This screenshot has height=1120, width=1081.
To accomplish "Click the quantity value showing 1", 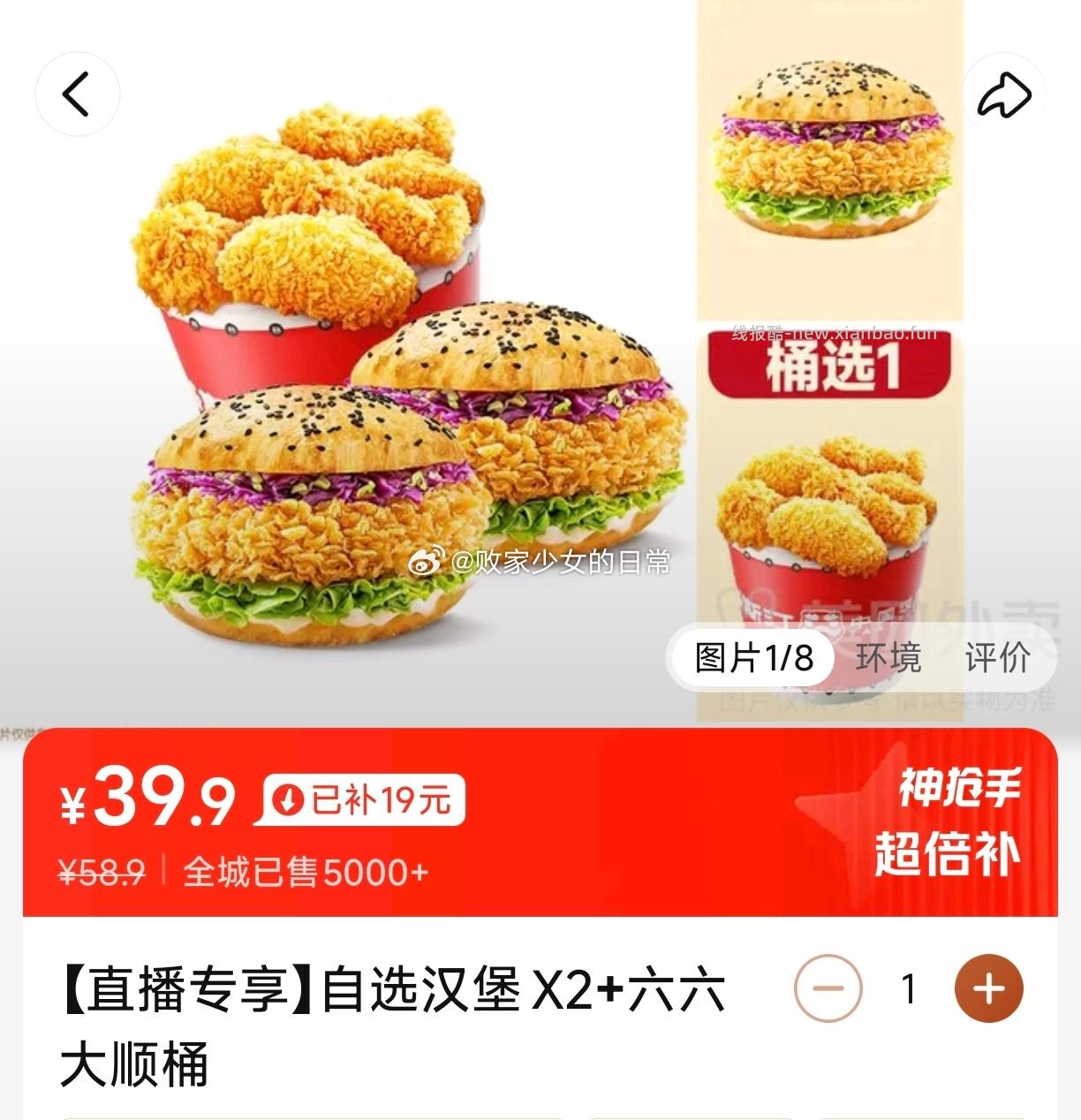I will coord(910,989).
